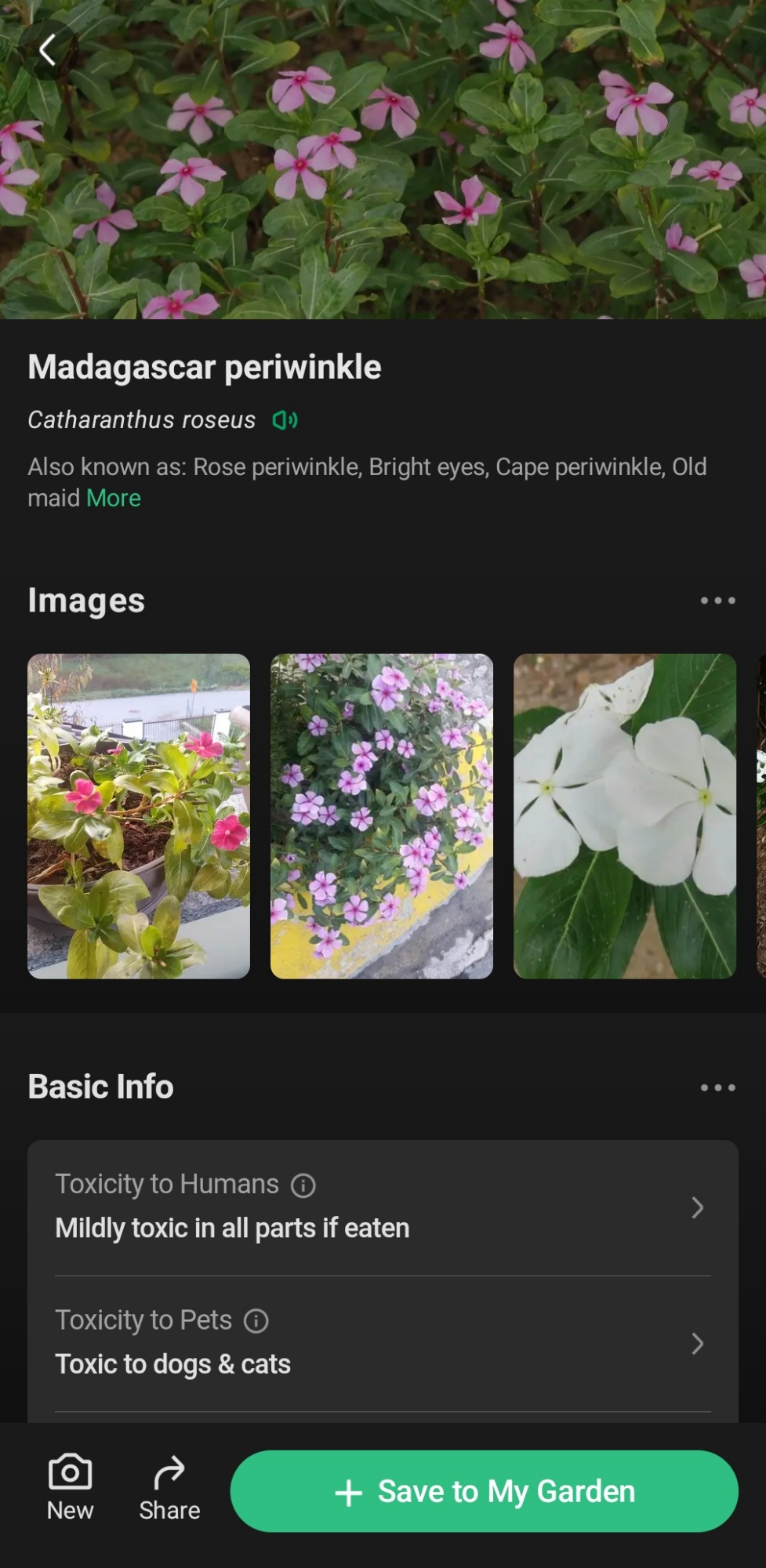Open the white periwinkle flowers photo
Screen dimensions: 766x1568
click(625, 816)
